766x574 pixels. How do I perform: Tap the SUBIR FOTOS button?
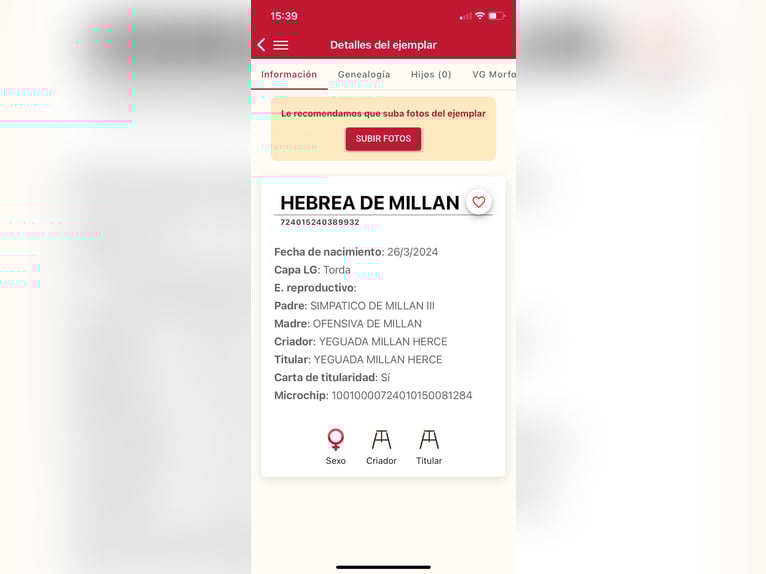383,139
